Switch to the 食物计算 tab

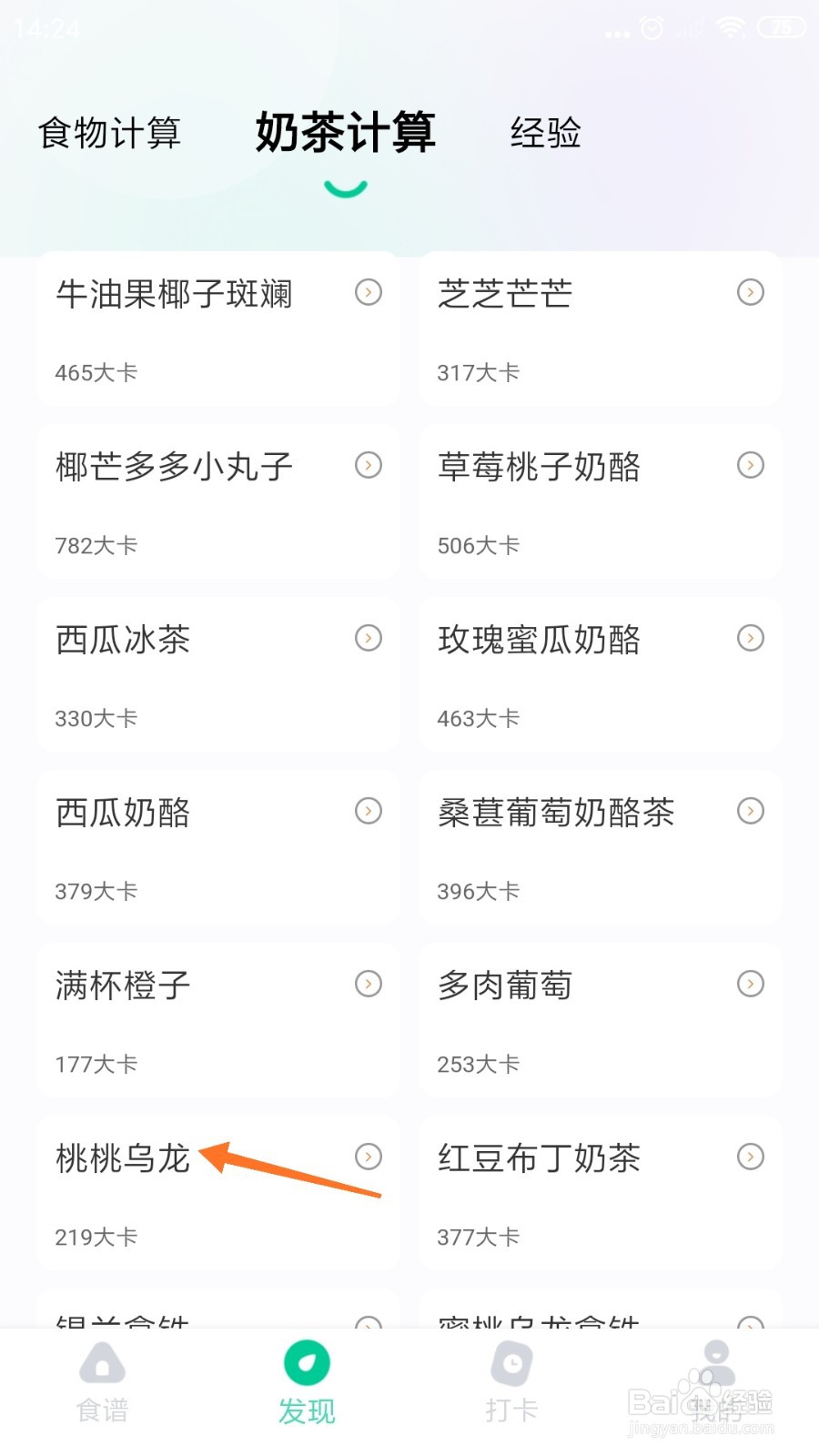pyautogui.click(x=108, y=133)
